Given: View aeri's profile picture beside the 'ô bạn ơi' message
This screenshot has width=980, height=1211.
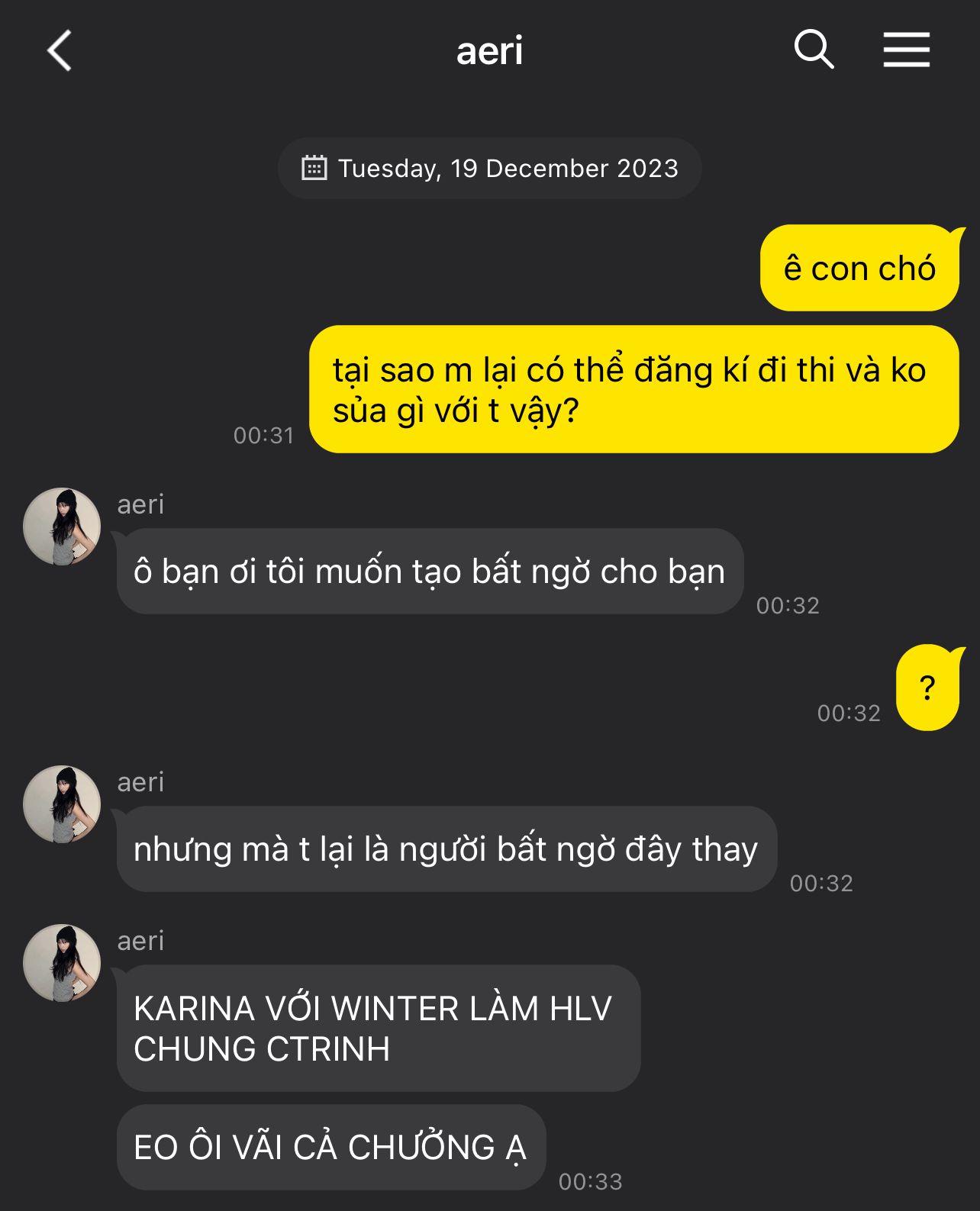Looking at the screenshot, I should [x=62, y=527].
